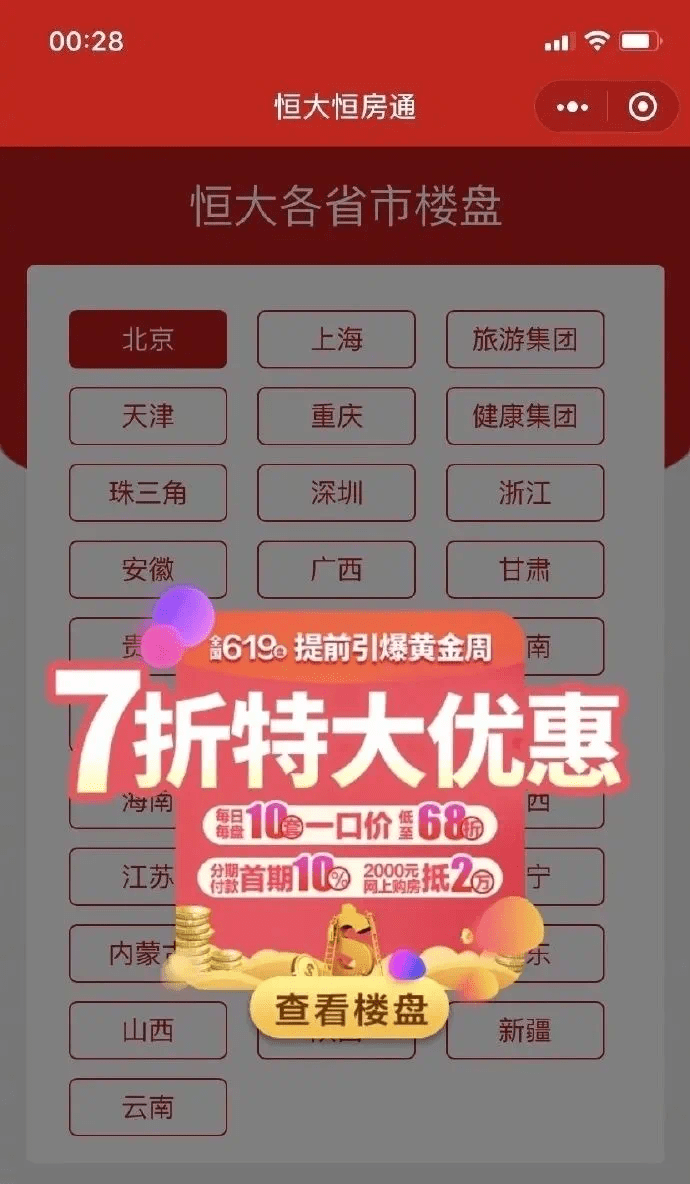The height and width of the screenshot is (1184, 690).
Task: Open the mini program more options menu
Action: 572,107
